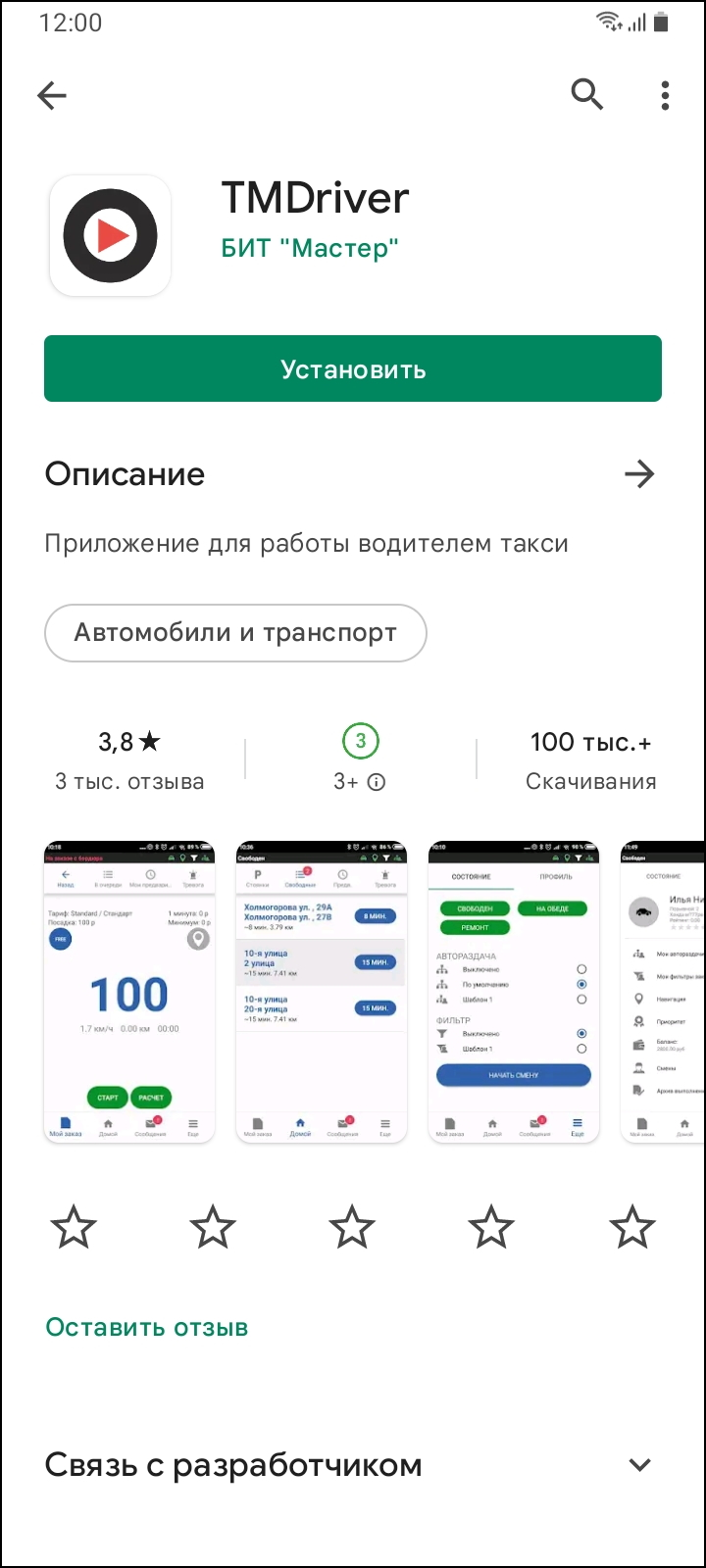Tap the Оставить отзыв link
Viewport: 706px width, 1568px height.
147,1328
